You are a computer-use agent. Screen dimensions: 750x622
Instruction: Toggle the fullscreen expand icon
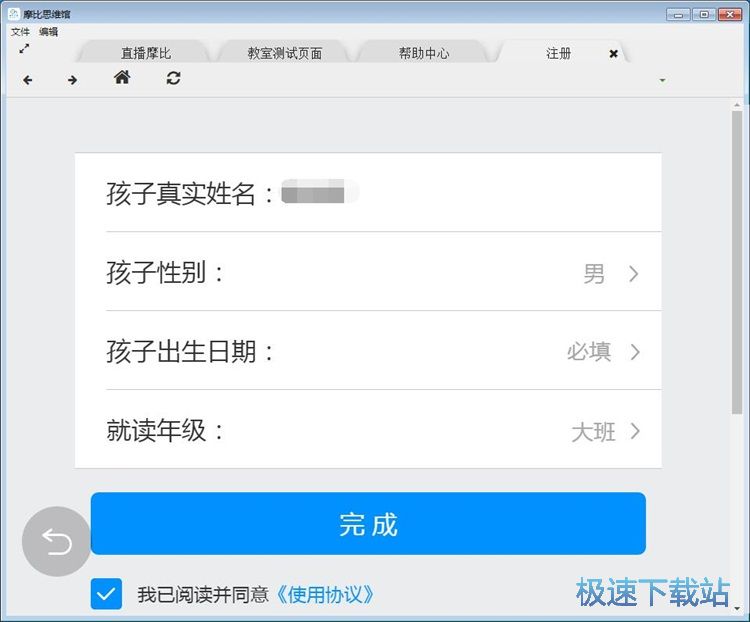tap(24, 47)
